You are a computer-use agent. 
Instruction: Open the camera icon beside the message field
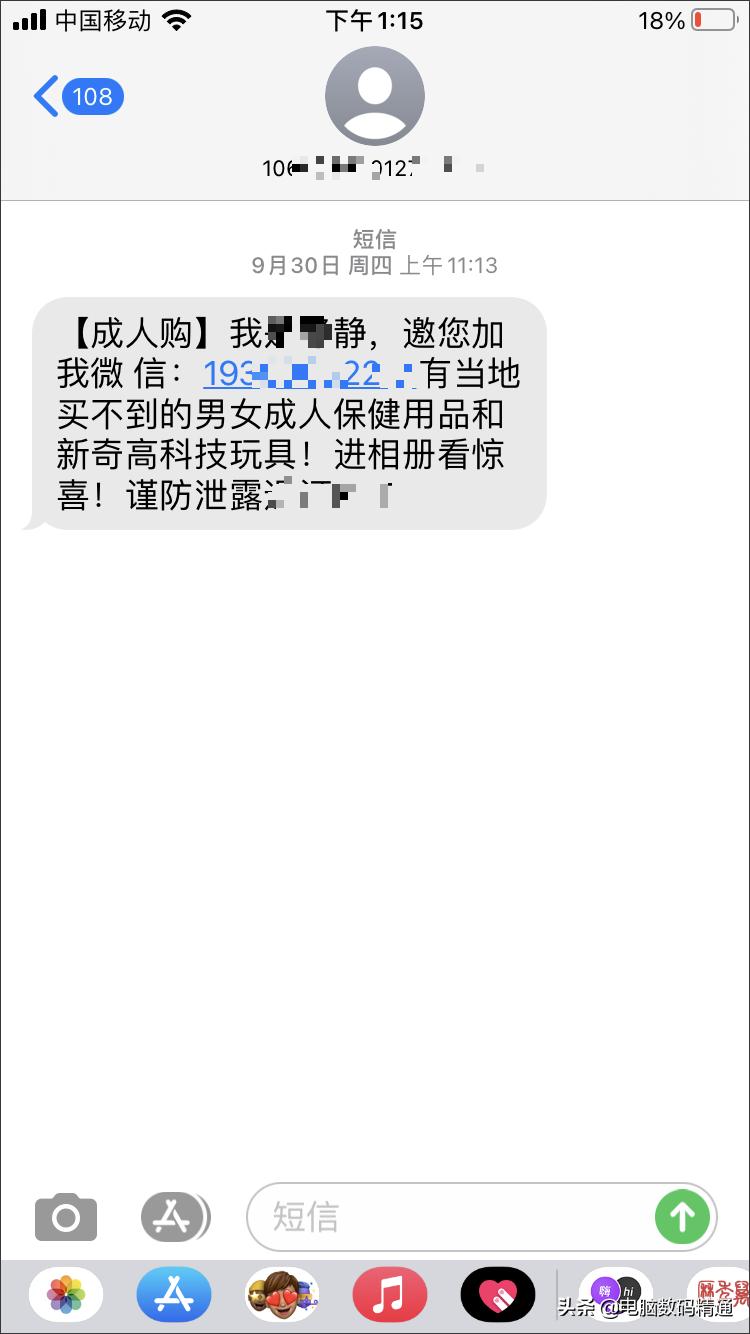pos(65,1217)
